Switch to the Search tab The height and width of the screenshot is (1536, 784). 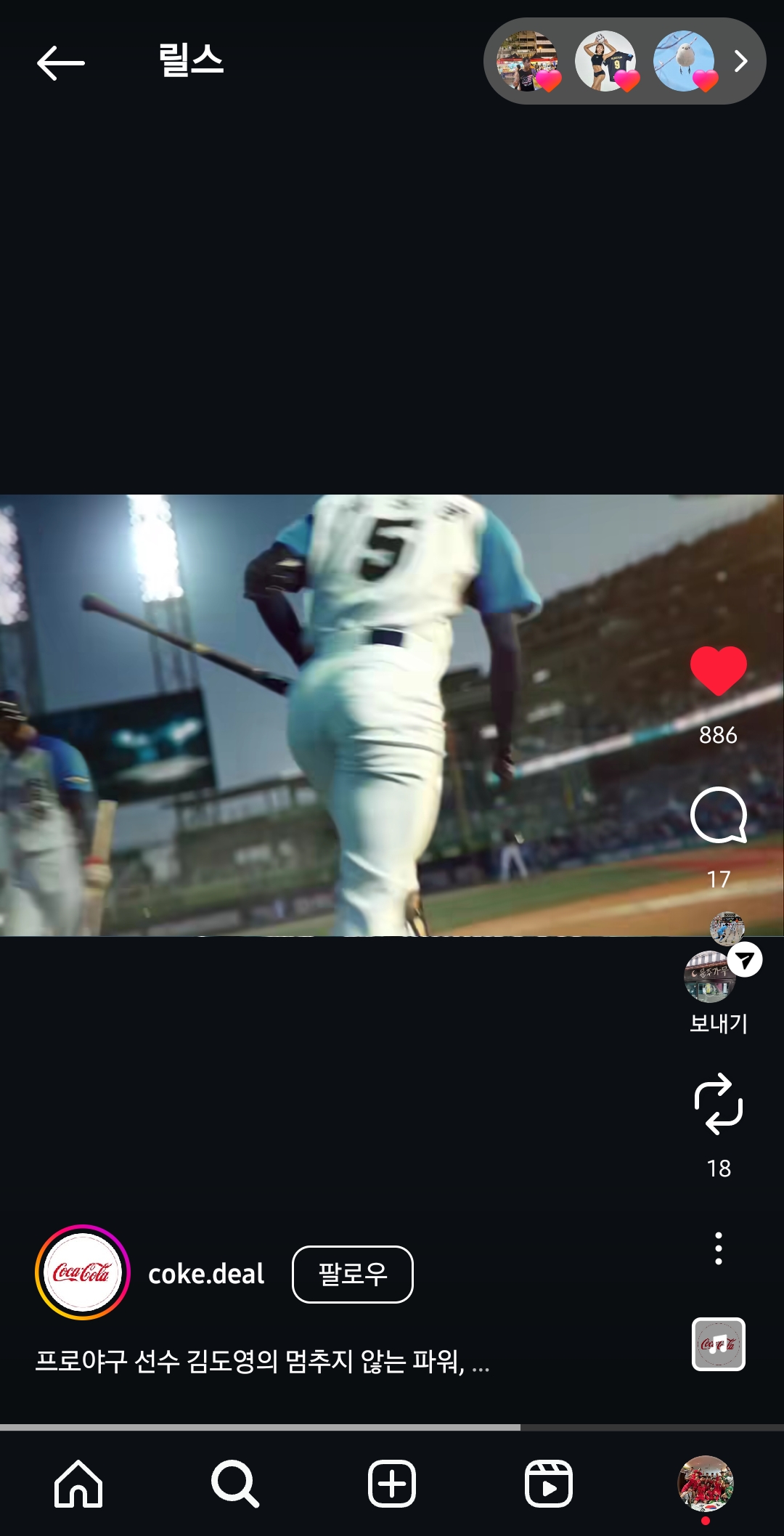[234, 1484]
